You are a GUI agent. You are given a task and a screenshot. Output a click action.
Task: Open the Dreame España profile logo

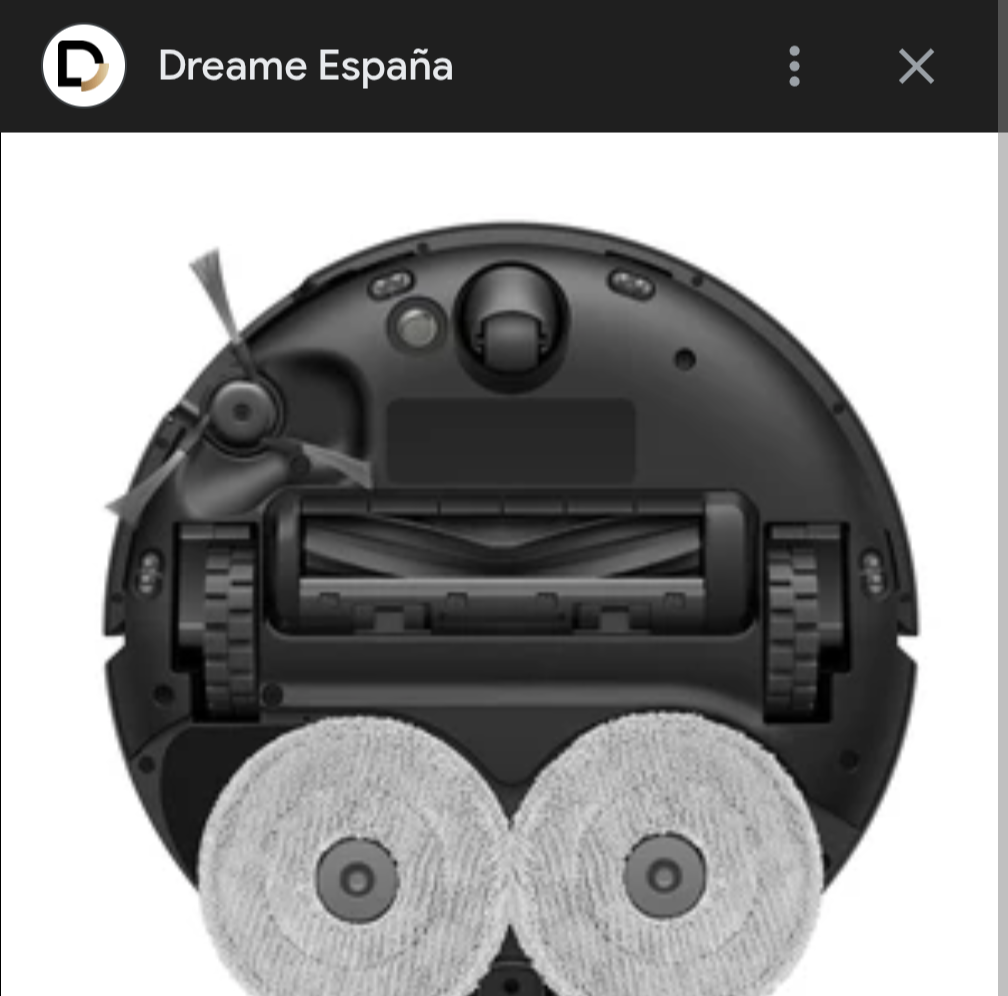coord(84,66)
